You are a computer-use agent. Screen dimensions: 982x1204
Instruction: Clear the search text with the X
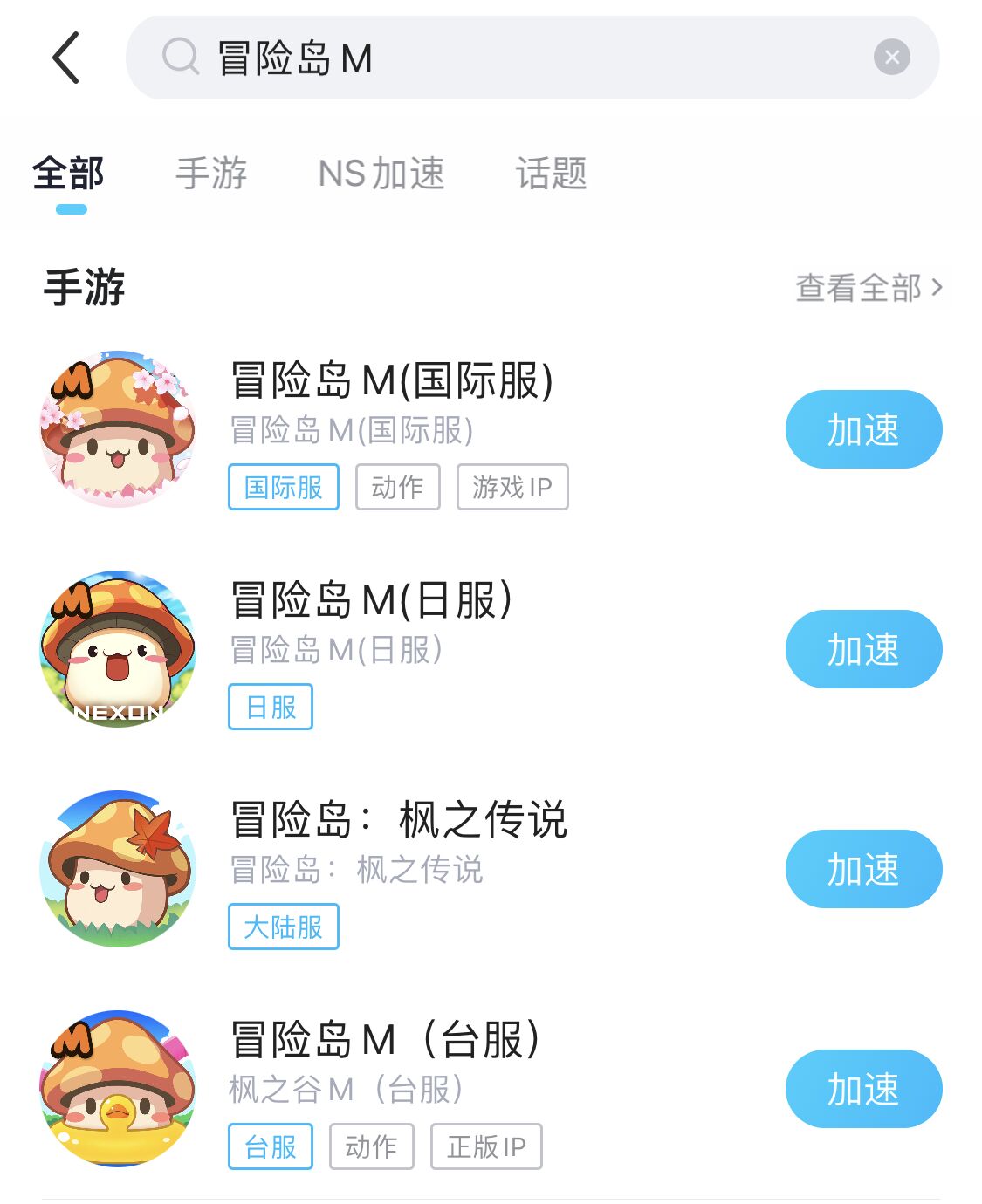point(891,58)
